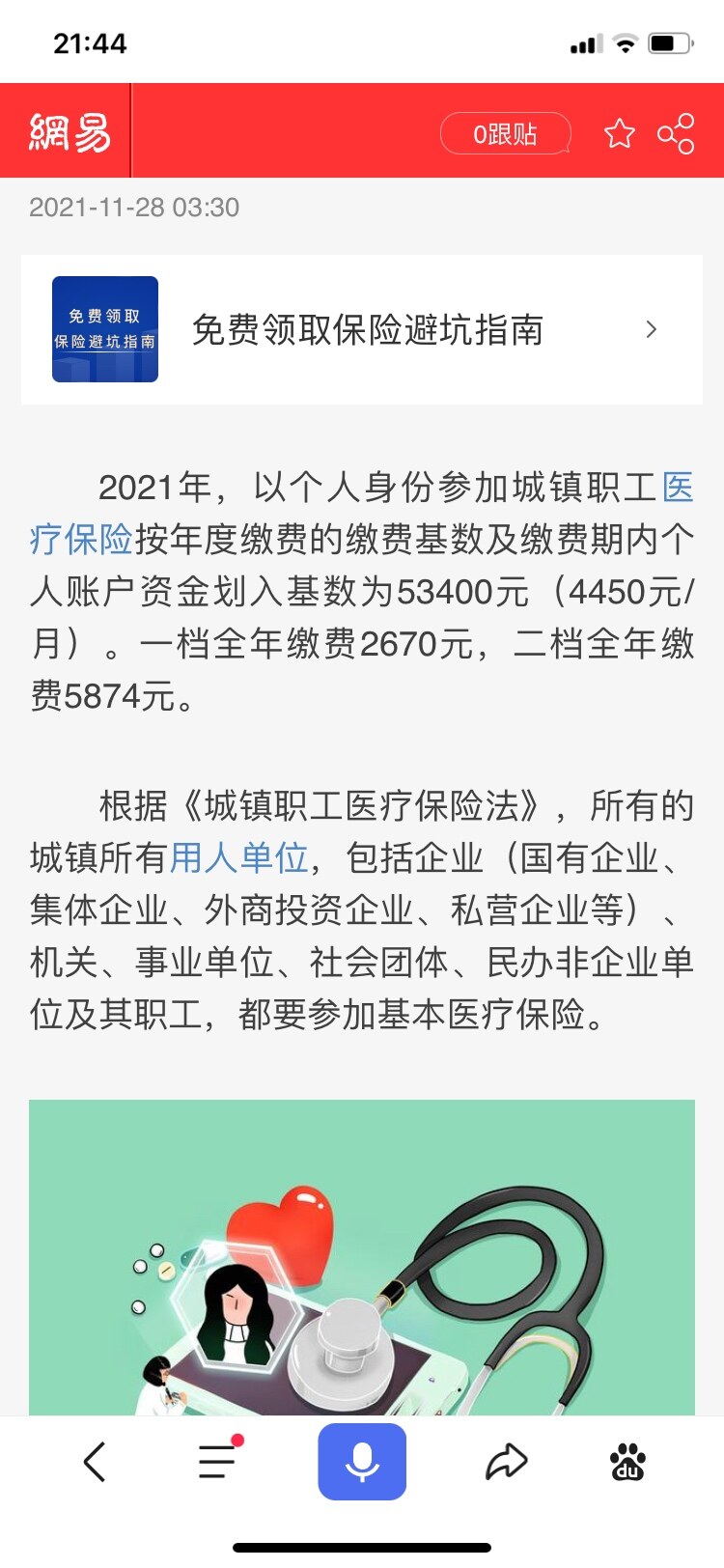
Task: Bookmark this article with the star
Action: [619, 134]
